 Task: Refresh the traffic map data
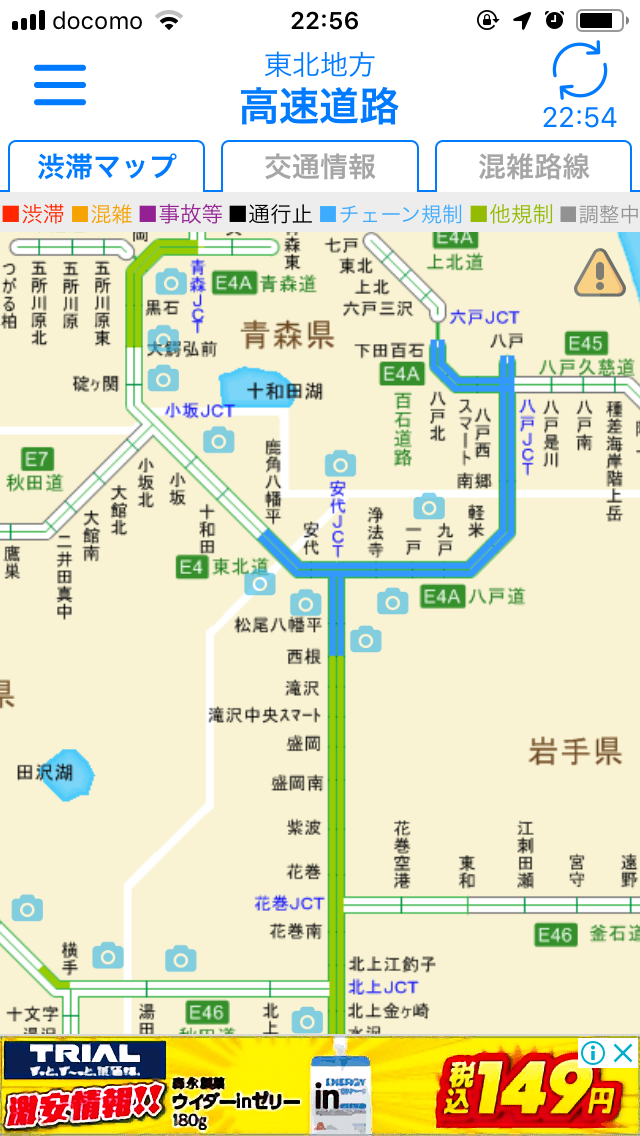pos(580,71)
